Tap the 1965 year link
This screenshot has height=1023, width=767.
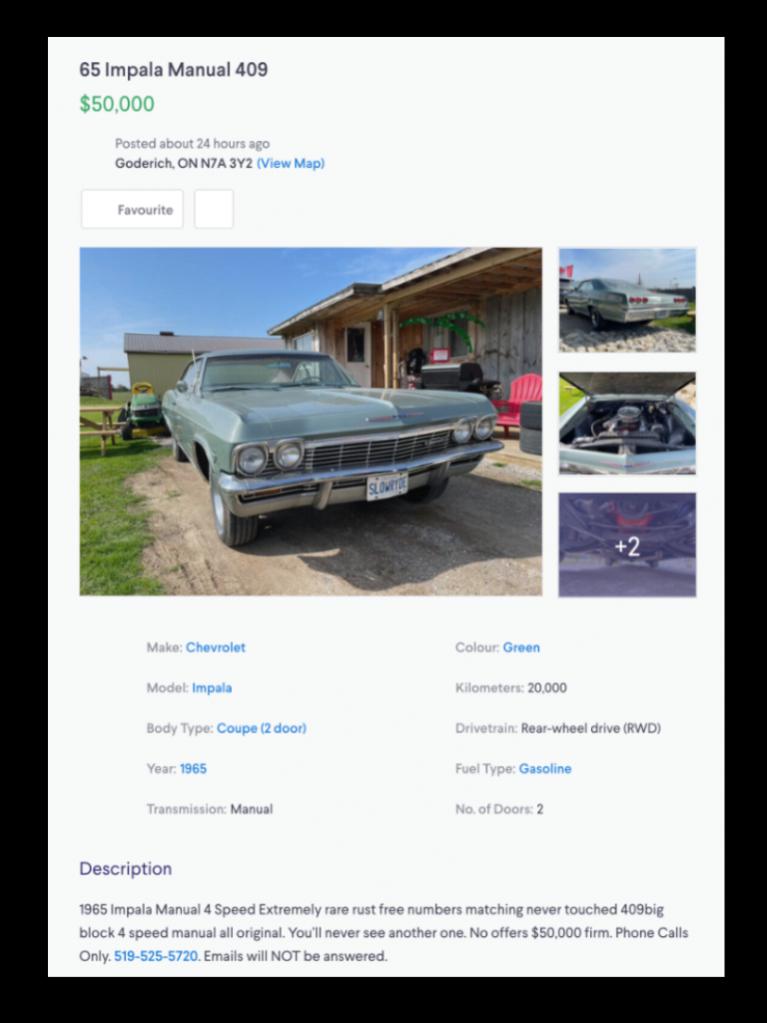[193, 769]
